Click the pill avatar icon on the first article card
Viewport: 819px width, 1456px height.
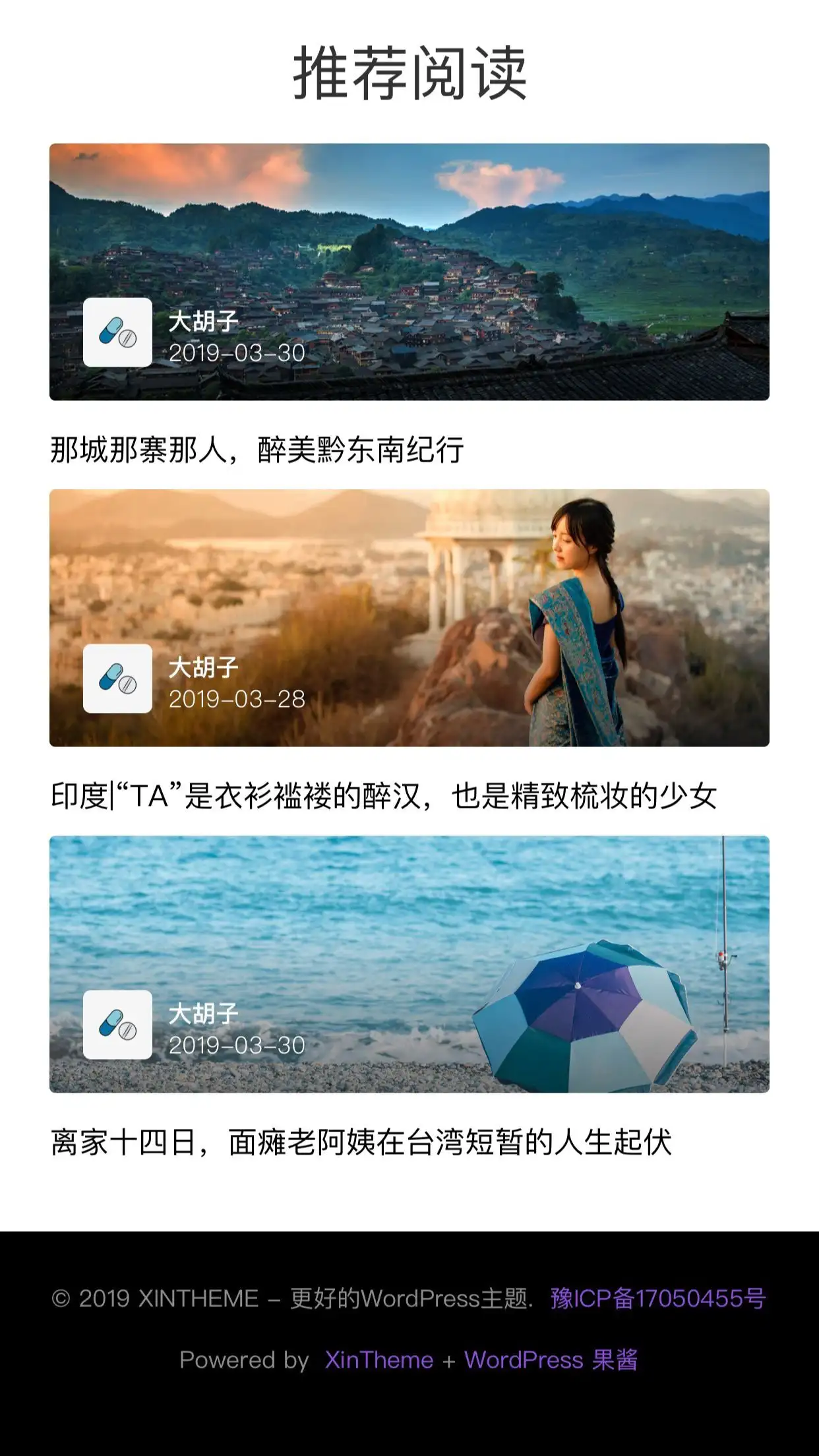click(116, 335)
